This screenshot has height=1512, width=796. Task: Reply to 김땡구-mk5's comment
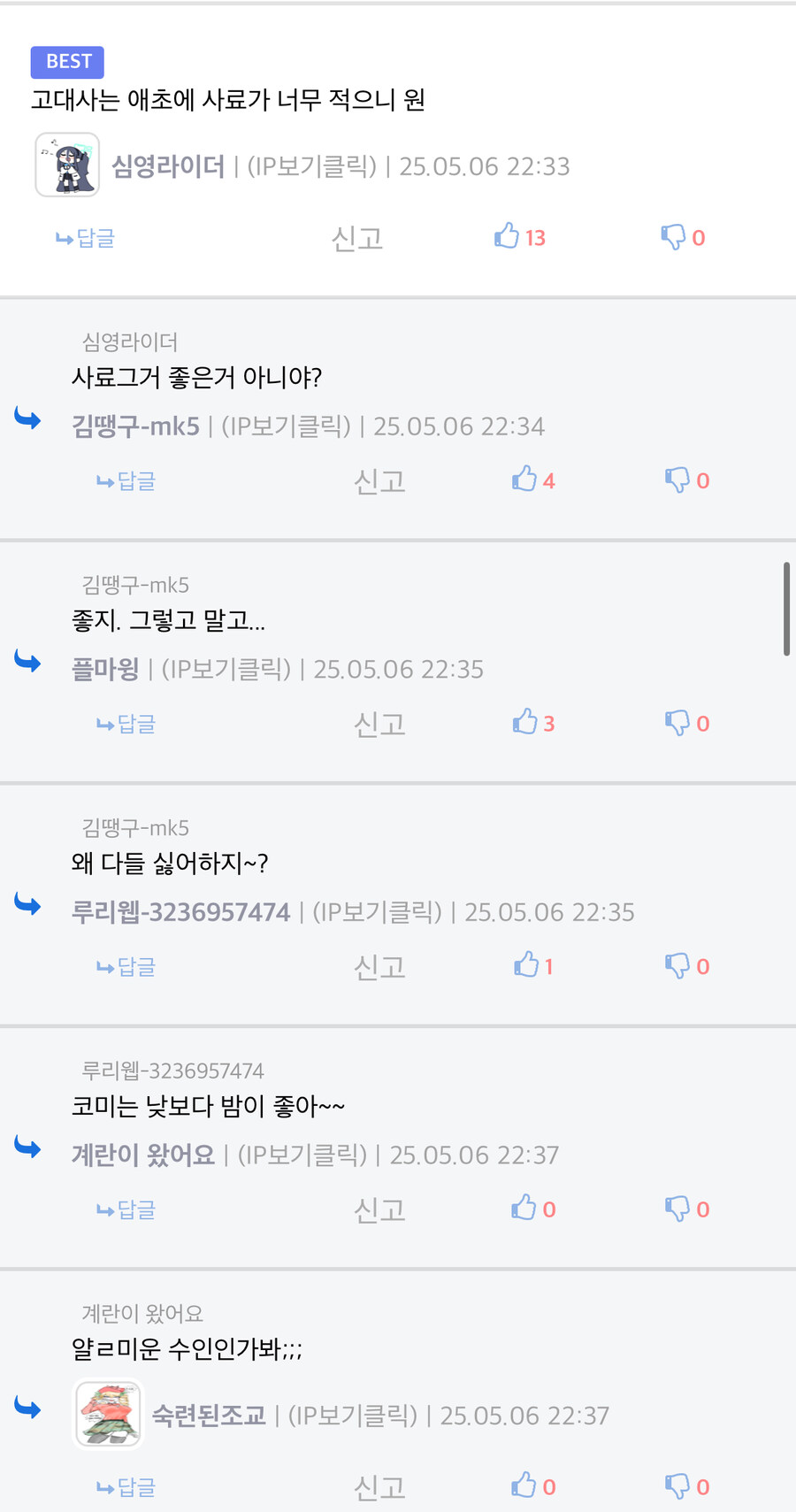(126, 481)
